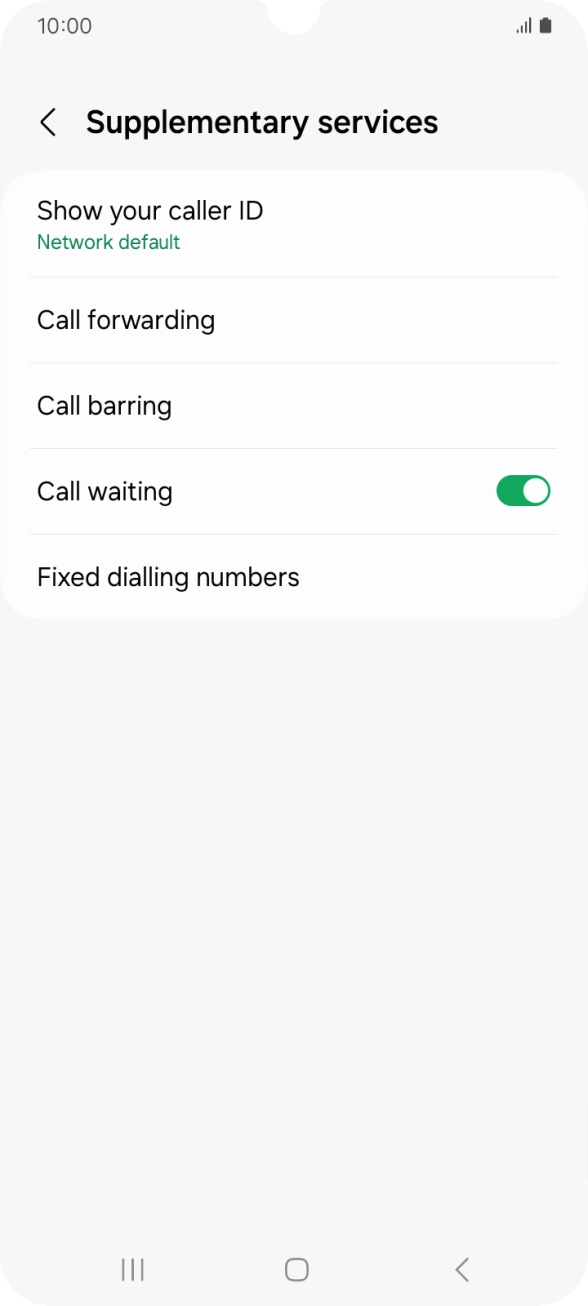
Task: Open Show your caller ID setting
Action: click(294, 225)
